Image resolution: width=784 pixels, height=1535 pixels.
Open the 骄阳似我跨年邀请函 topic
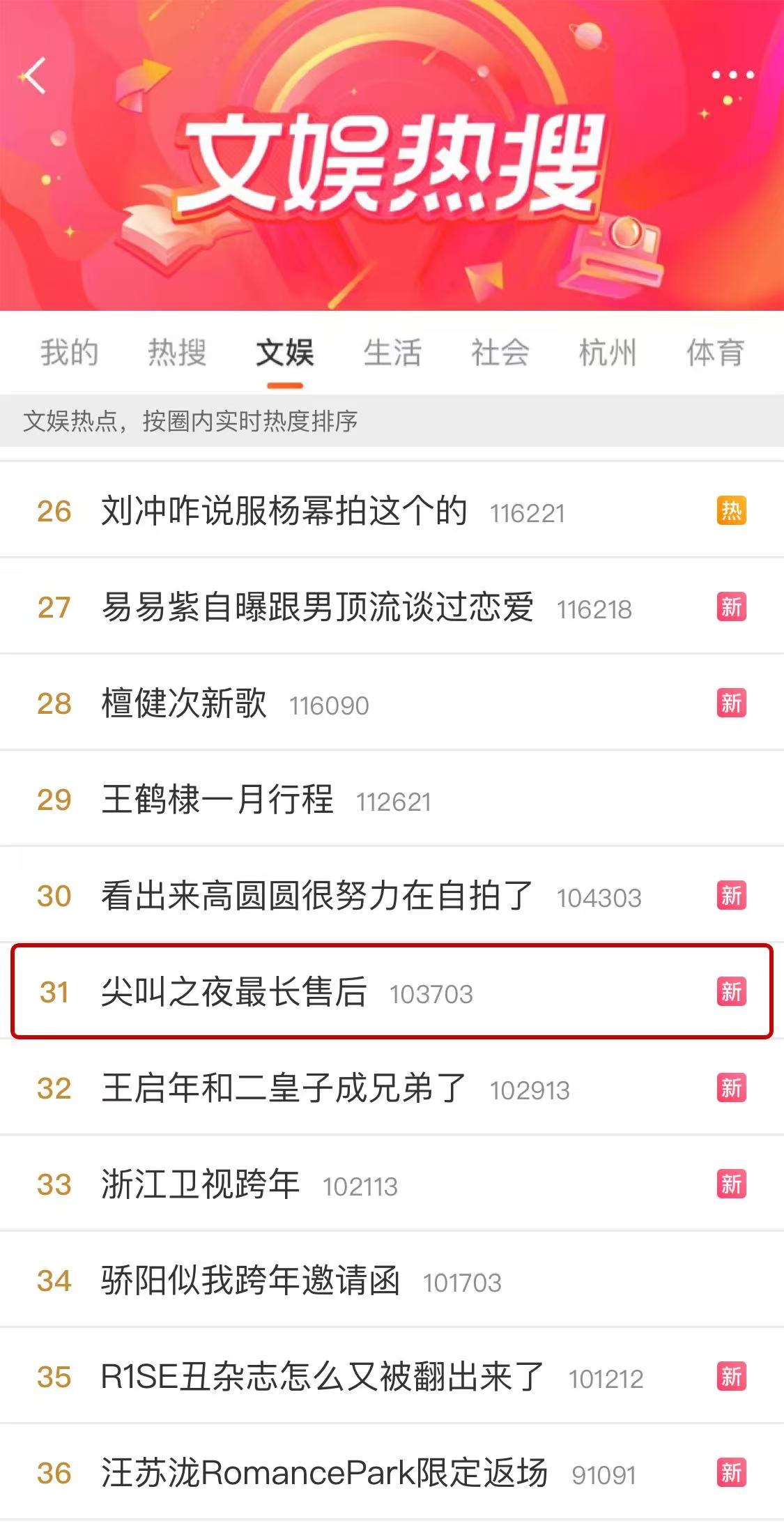coord(251,1281)
